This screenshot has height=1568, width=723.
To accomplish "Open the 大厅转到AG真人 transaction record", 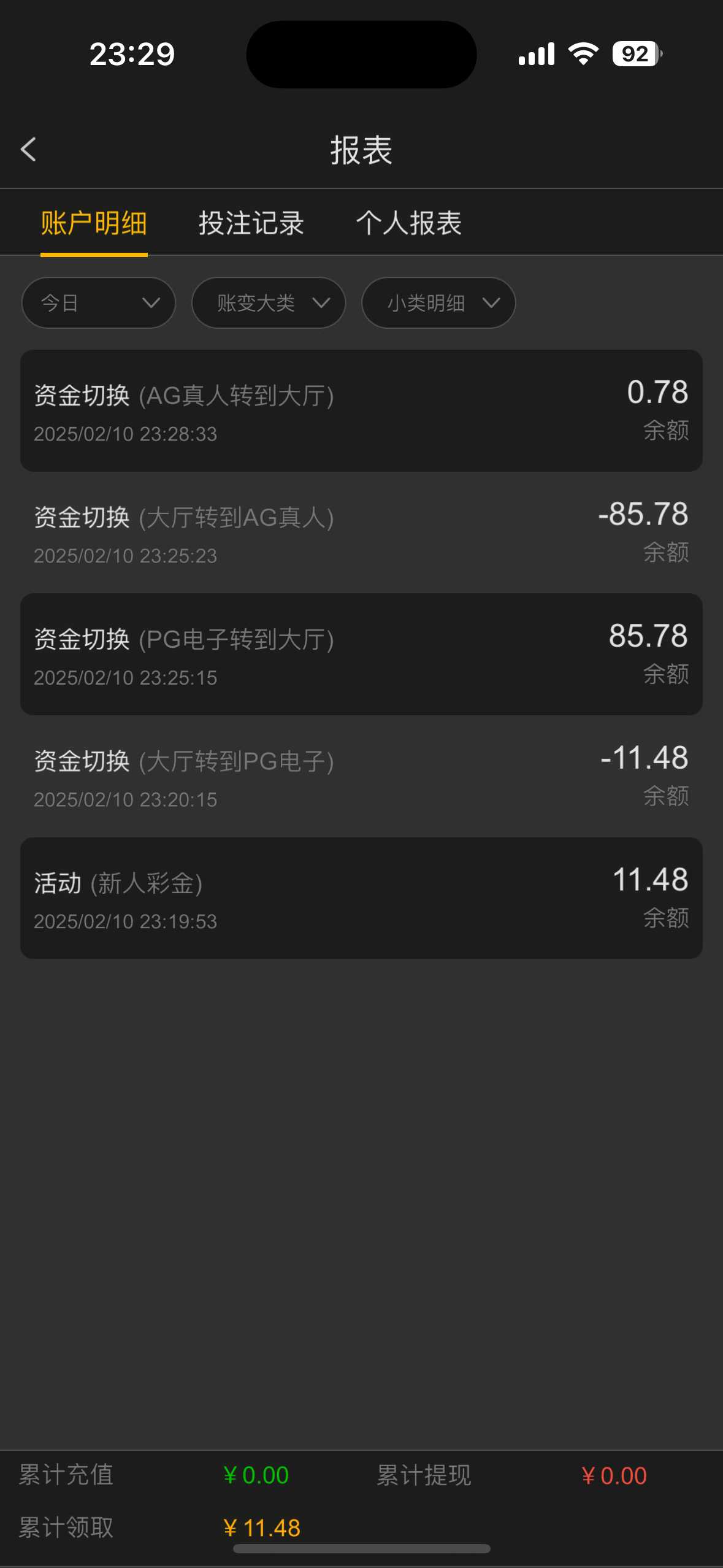I will tap(361, 532).
